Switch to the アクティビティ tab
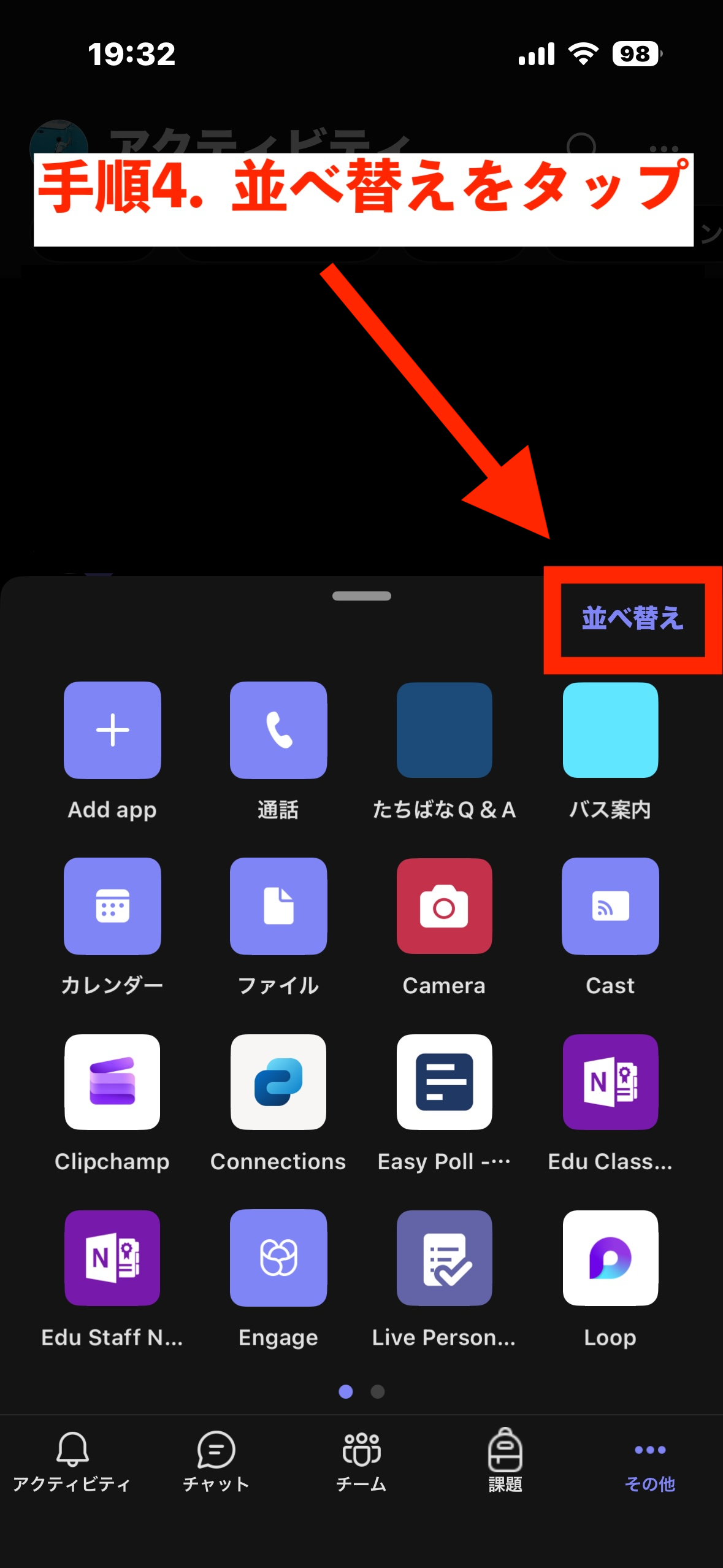Image resolution: width=723 pixels, height=1568 pixels. [x=72, y=1461]
